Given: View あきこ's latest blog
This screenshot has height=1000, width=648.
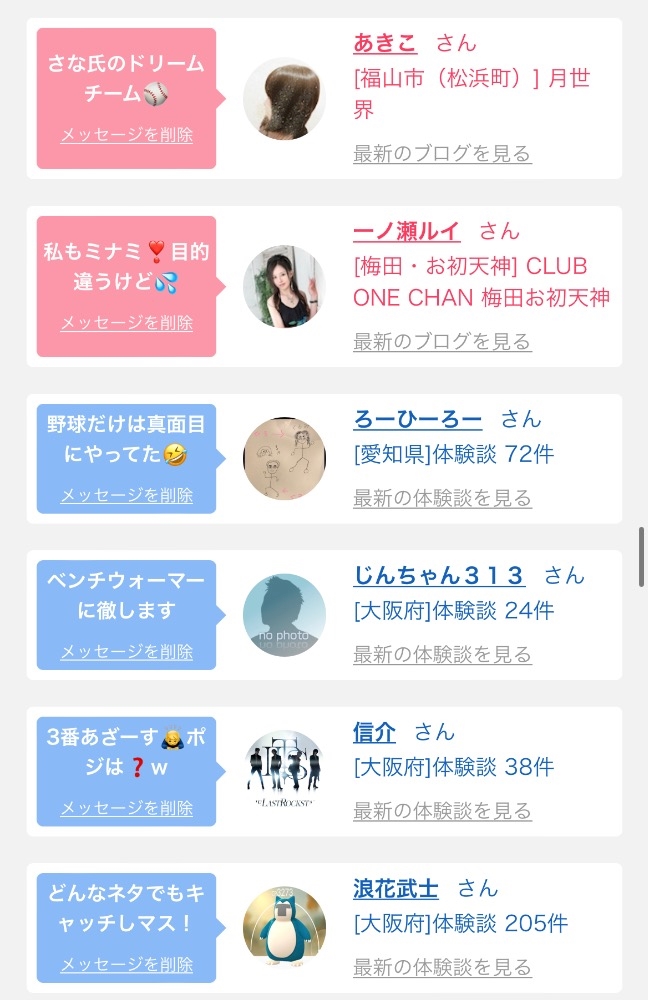Looking at the screenshot, I should click(442, 154).
